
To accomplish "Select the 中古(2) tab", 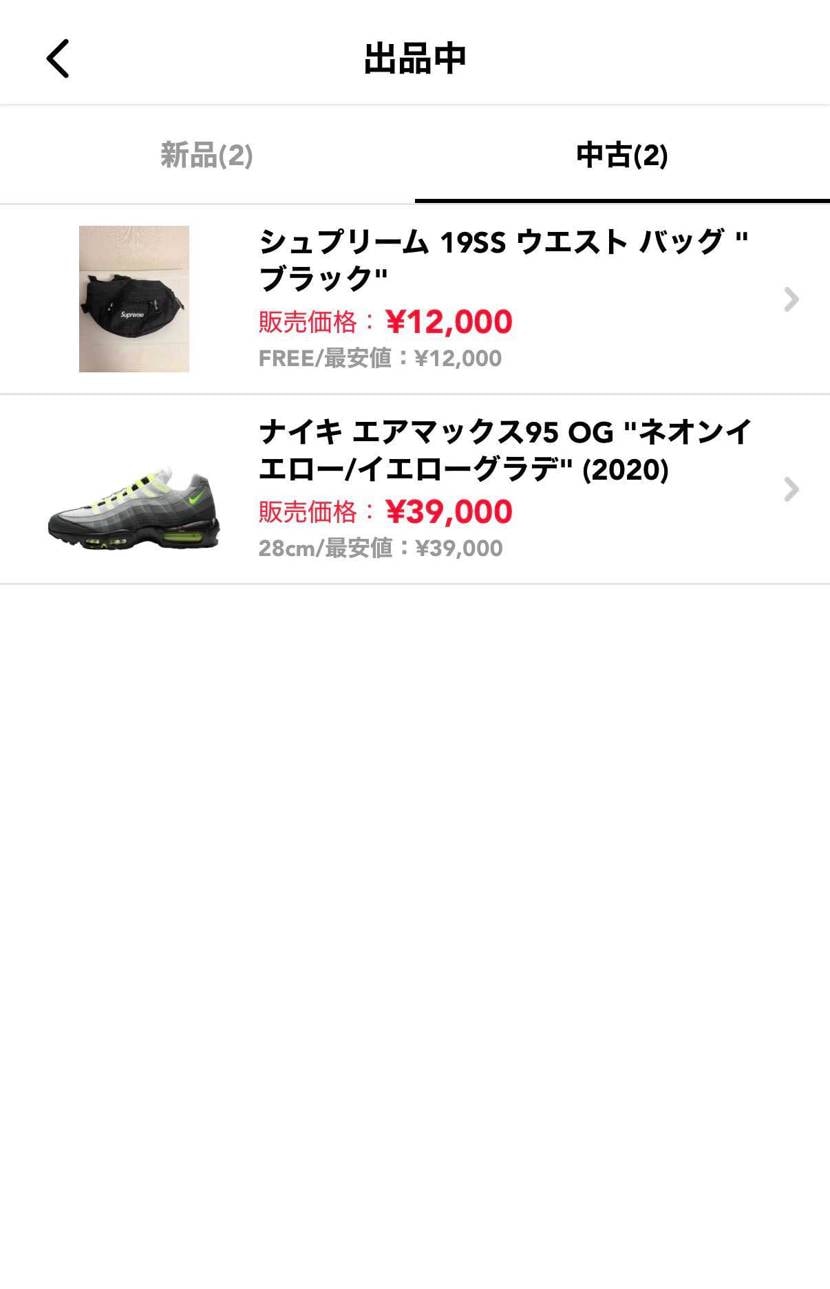I will 621,156.
